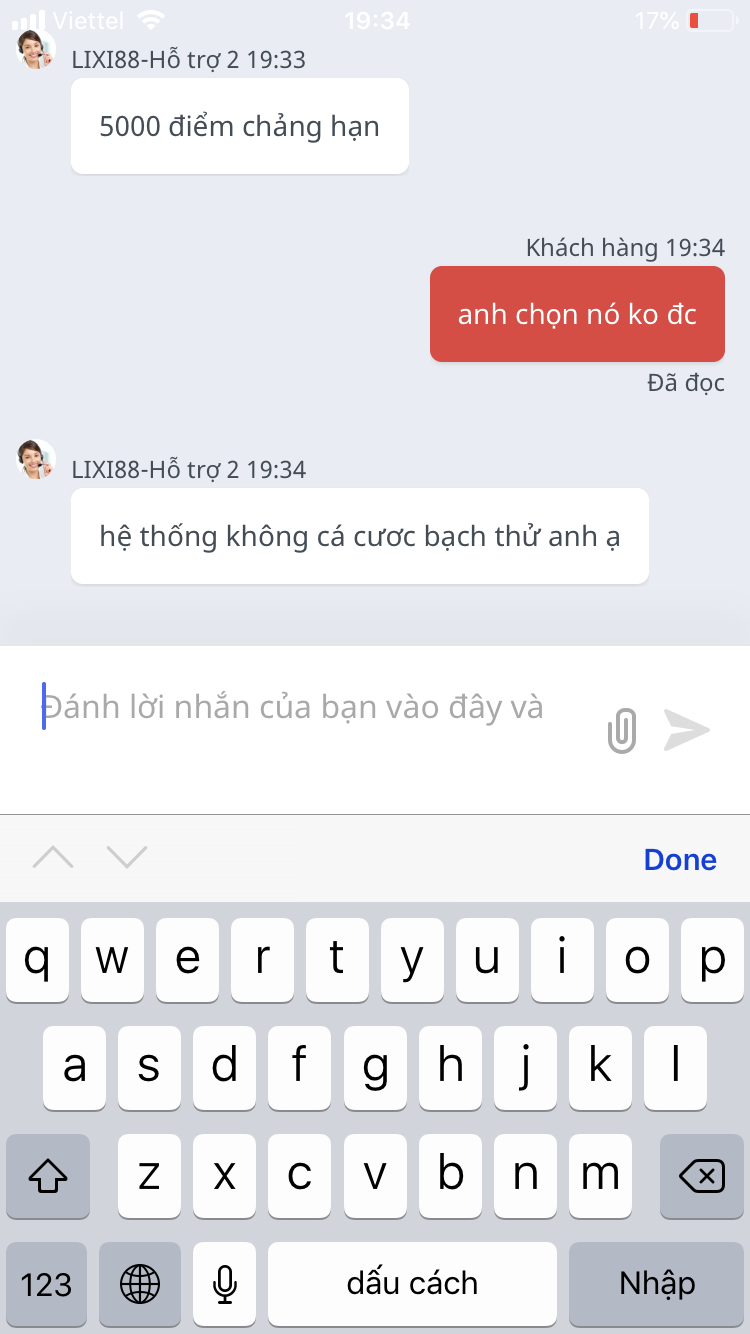750x1334 pixels.
Task: Switch keyboard to 123 numbers
Action: 47,1284
